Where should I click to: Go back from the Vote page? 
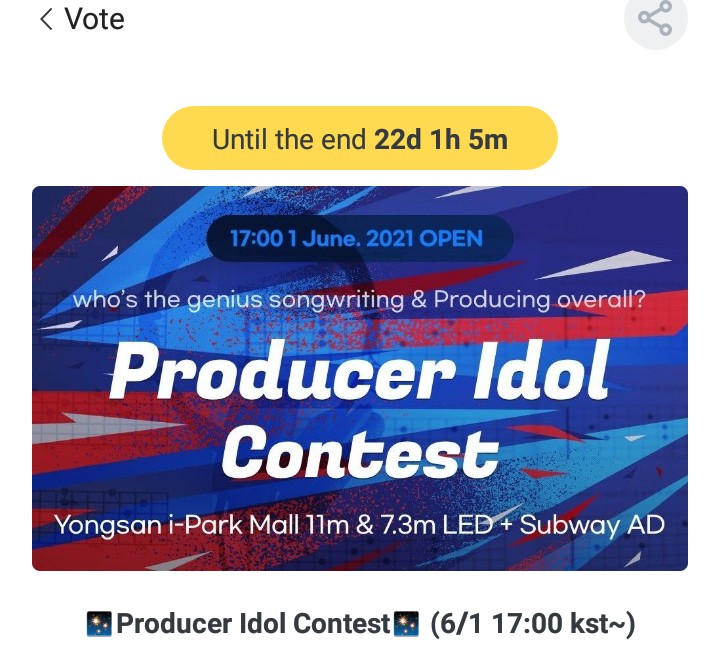pyautogui.click(x=46, y=19)
